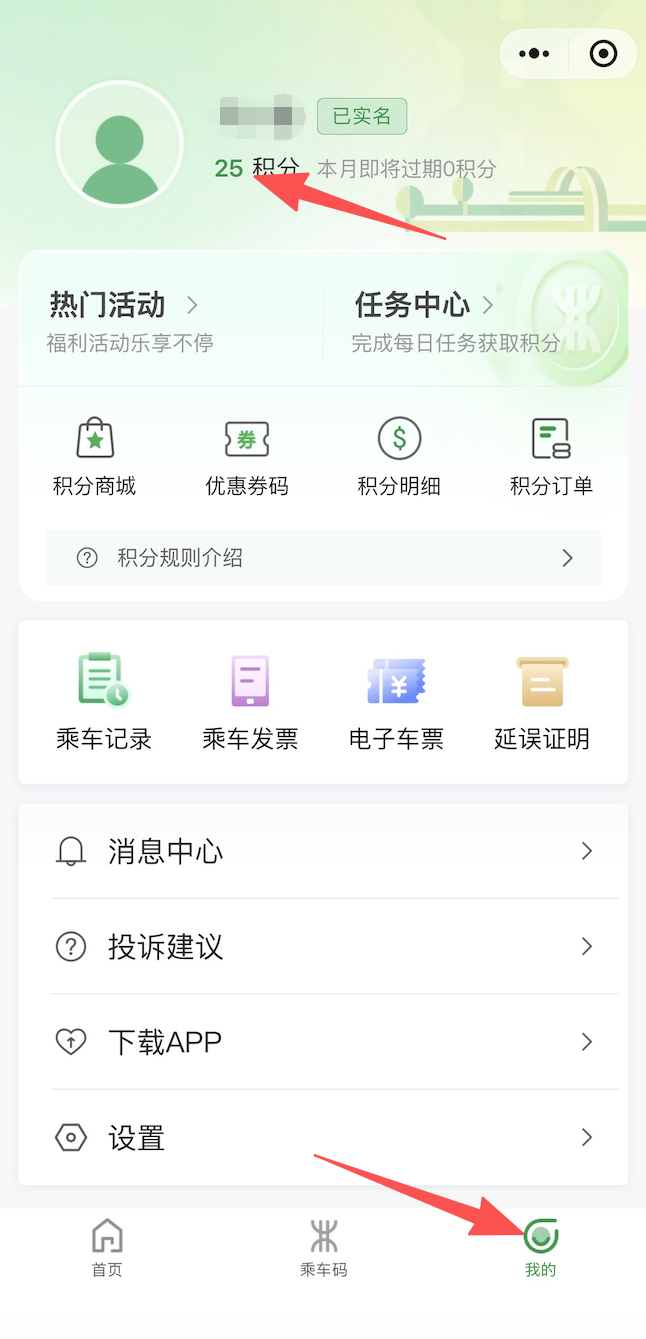Check 积分明细
This screenshot has height=1339, width=646.
(399, 456)
